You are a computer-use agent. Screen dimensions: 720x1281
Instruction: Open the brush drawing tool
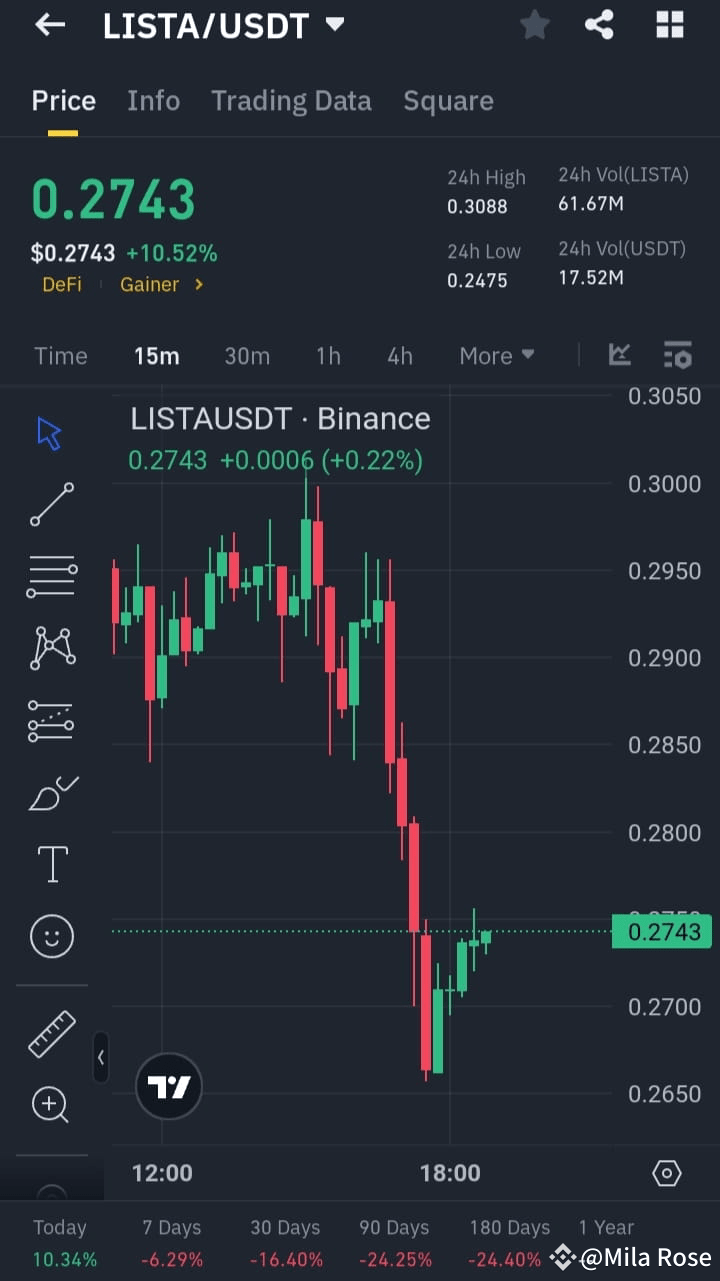coord(51,792)
